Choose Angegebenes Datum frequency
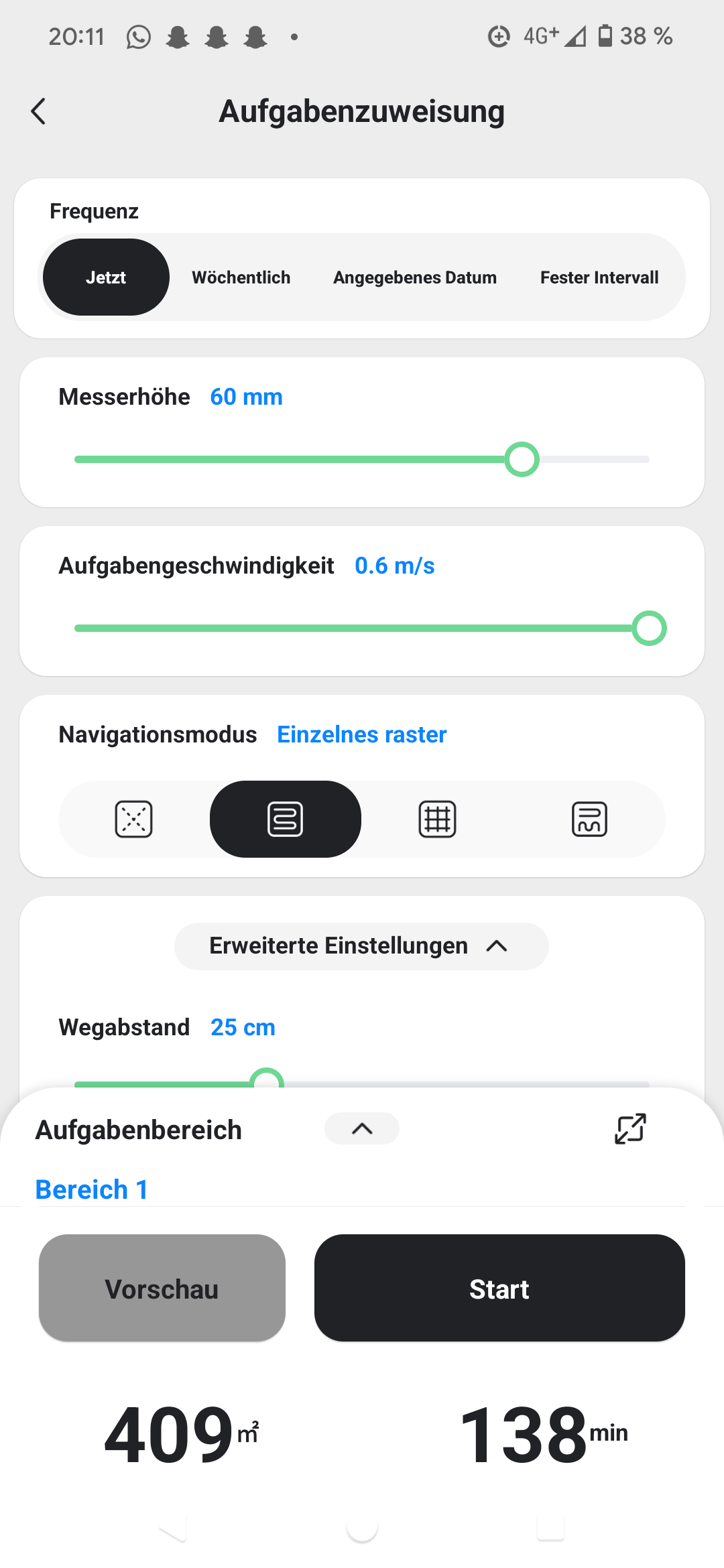This screenshot has height=1568, width=724. pos(415,277)
